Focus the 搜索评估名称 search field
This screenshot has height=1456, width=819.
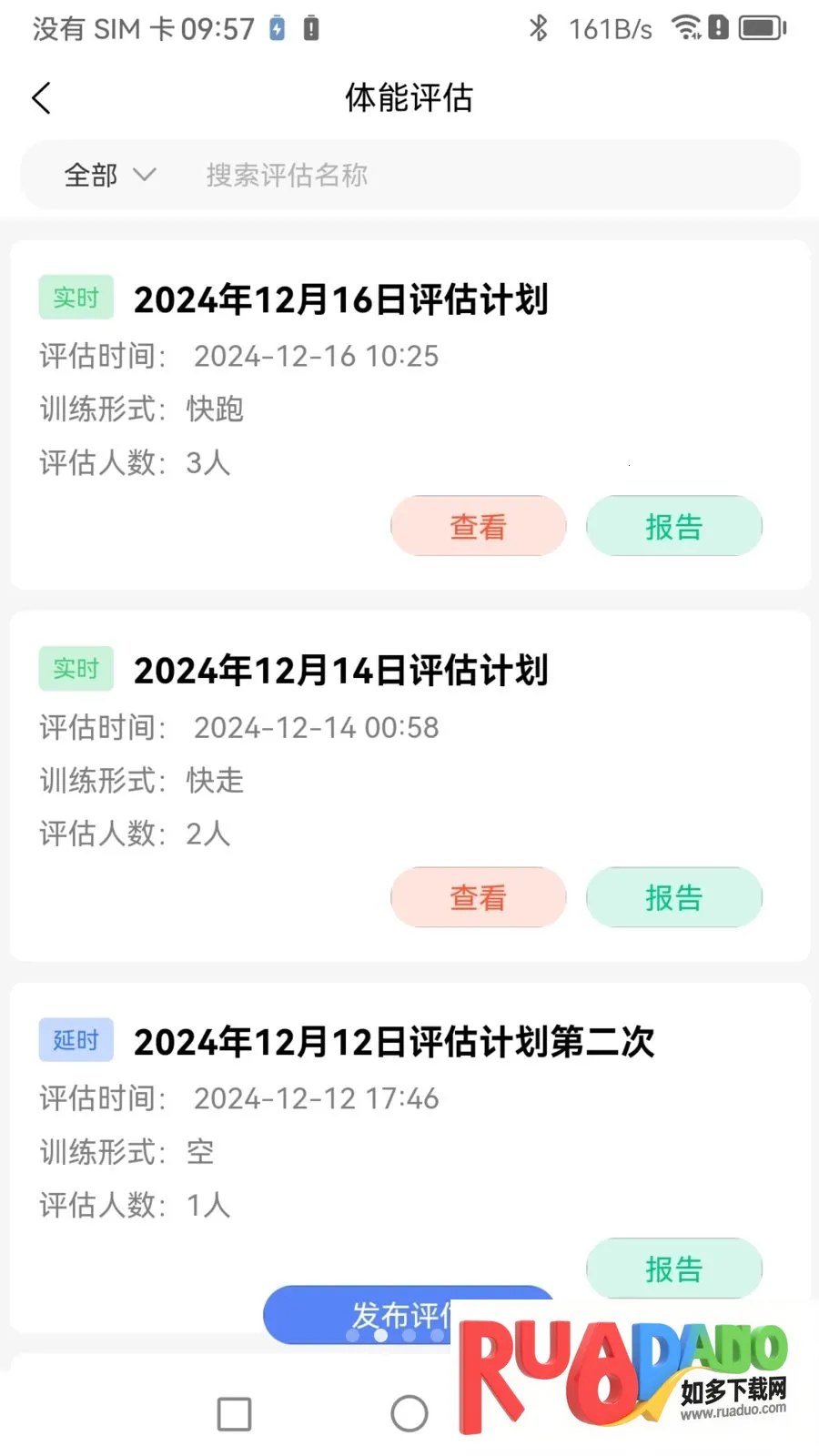point(491,175)
